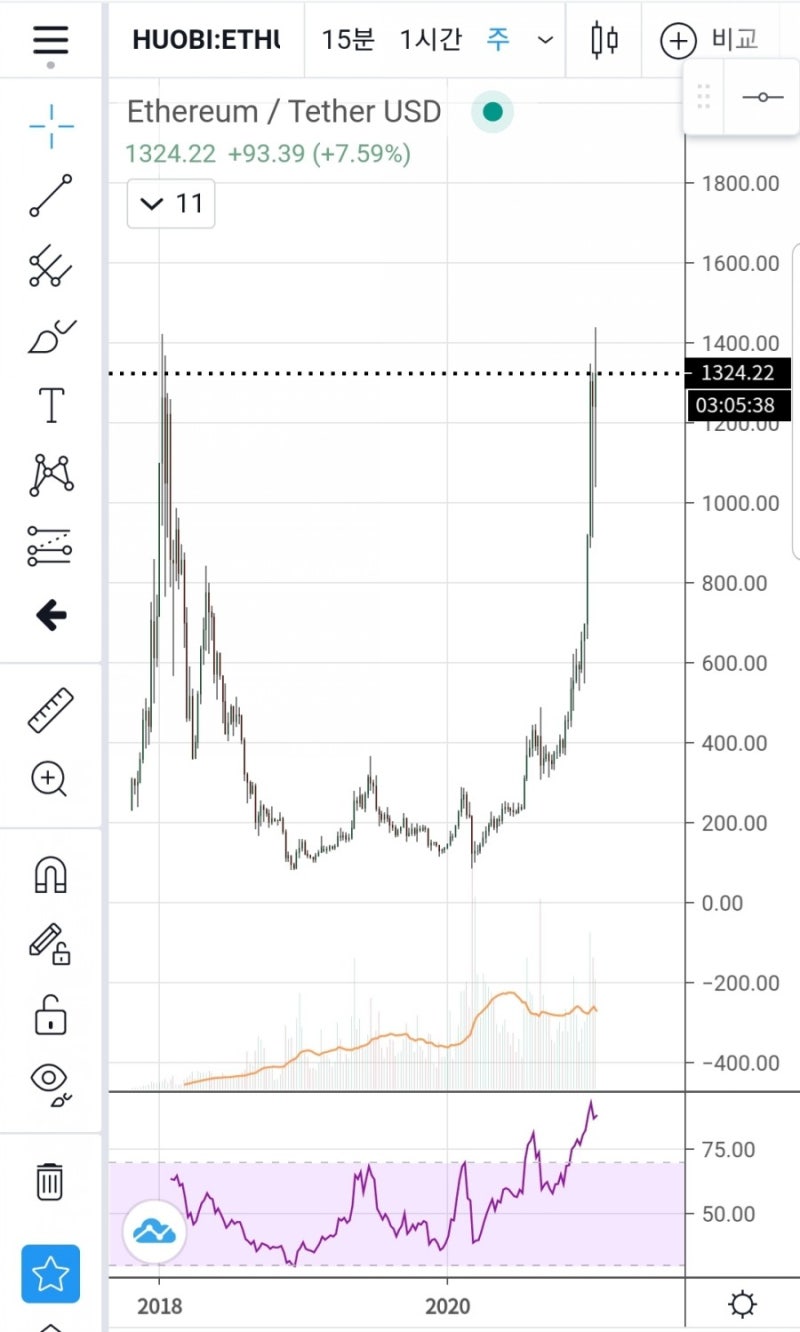The height and width of the screenshot is (1332, 800).
Task: Open the candle chart style picker
Action: tap(604, 40)
